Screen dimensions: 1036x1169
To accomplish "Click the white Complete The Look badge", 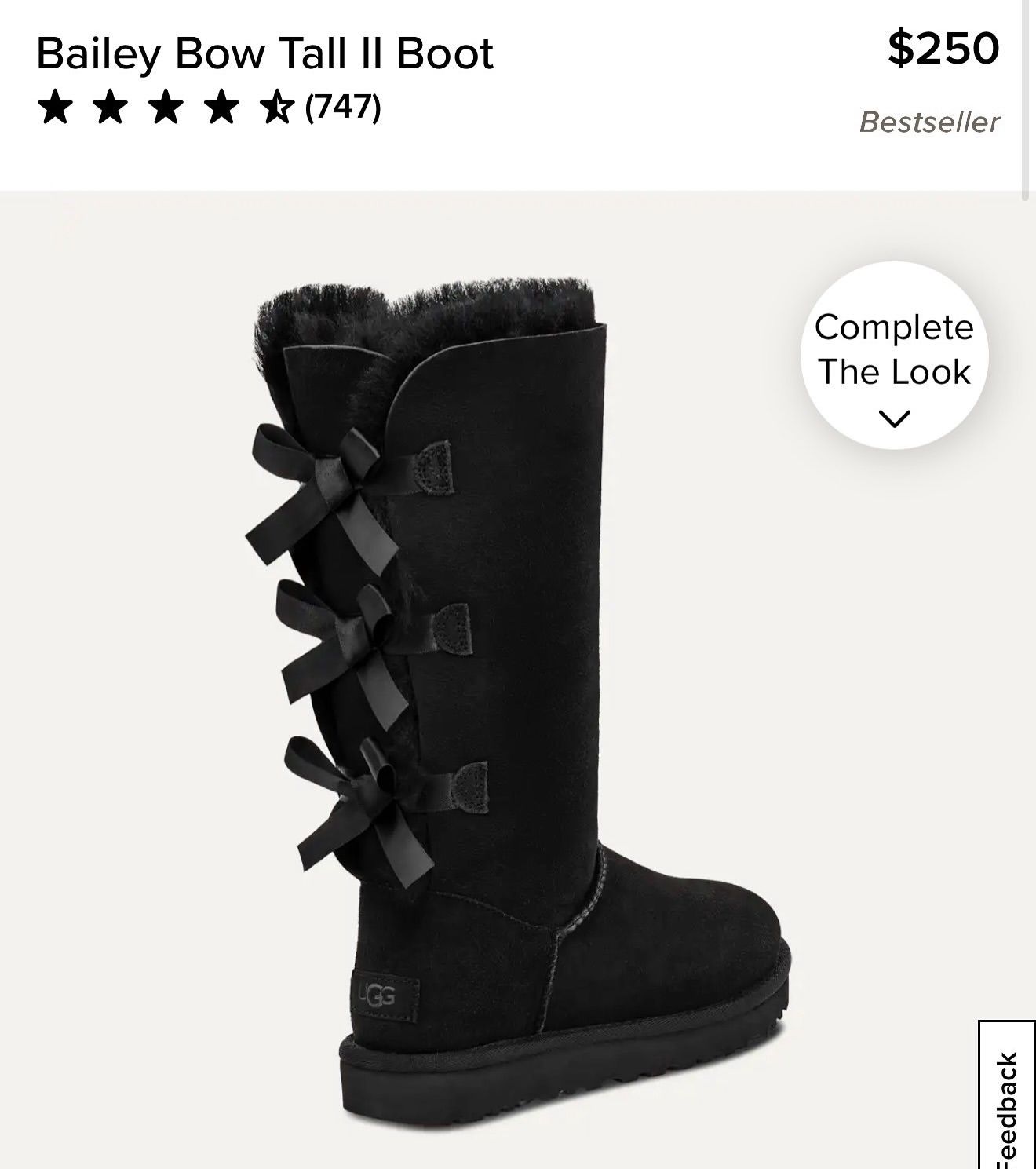I will click(x=895, y=354).
